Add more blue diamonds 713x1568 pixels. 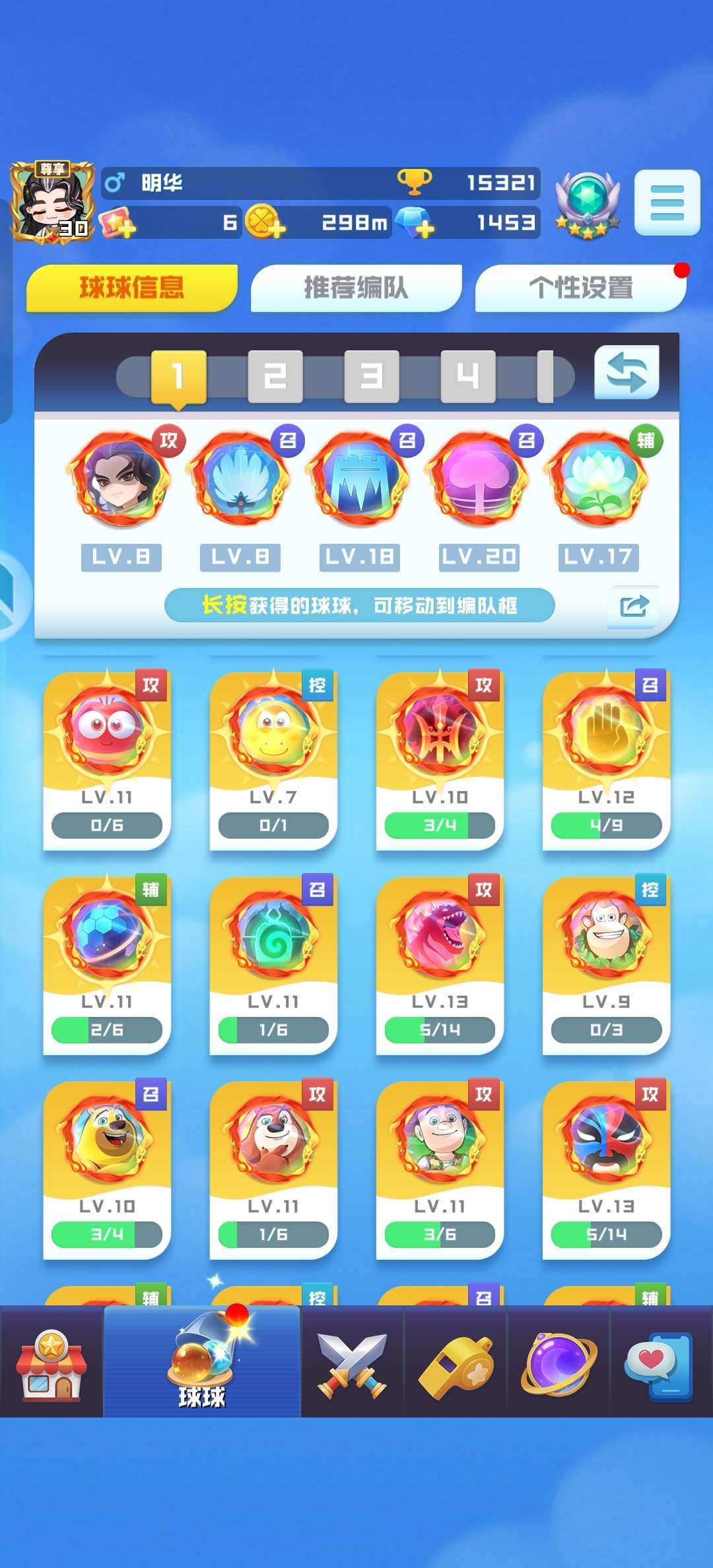(415, 222)
